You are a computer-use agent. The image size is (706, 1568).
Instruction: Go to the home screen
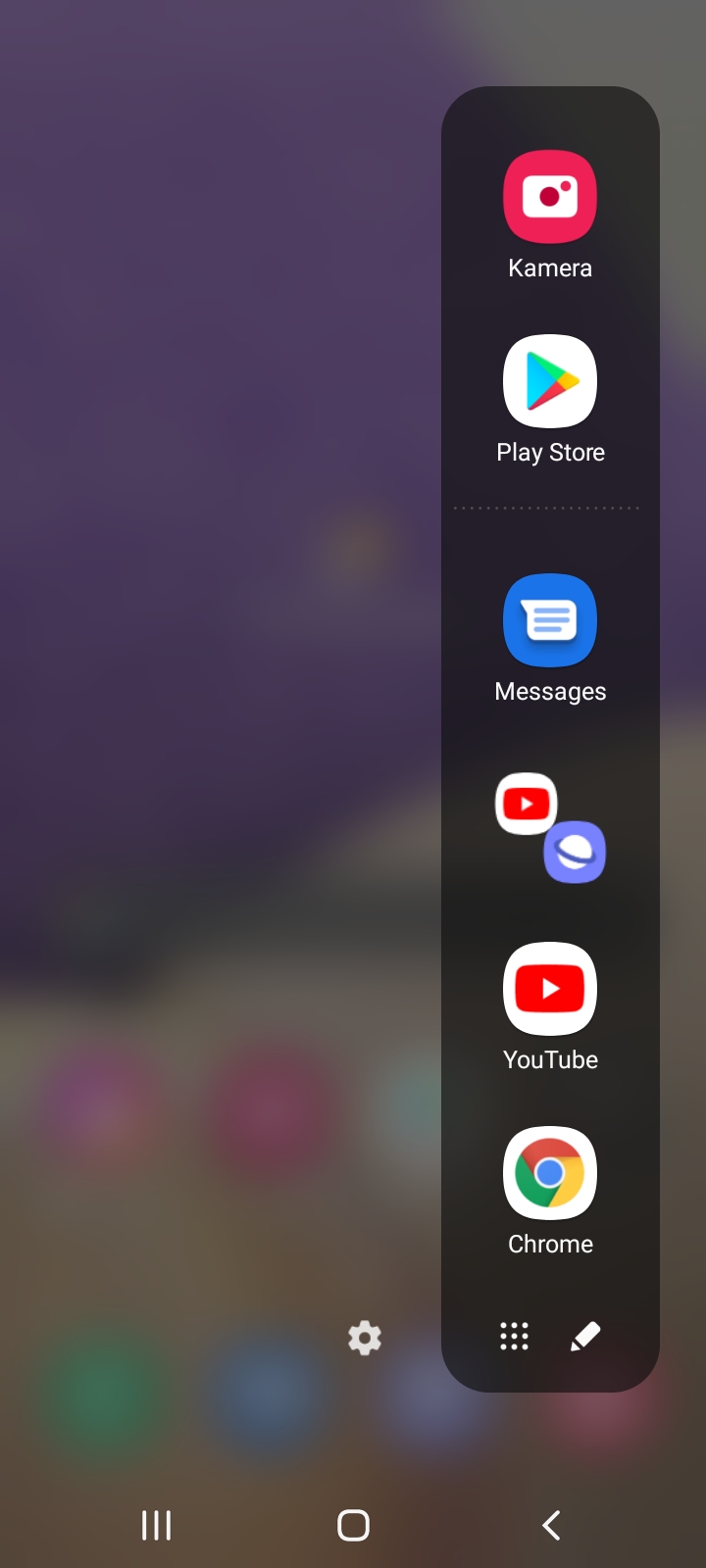(353, 1525)
